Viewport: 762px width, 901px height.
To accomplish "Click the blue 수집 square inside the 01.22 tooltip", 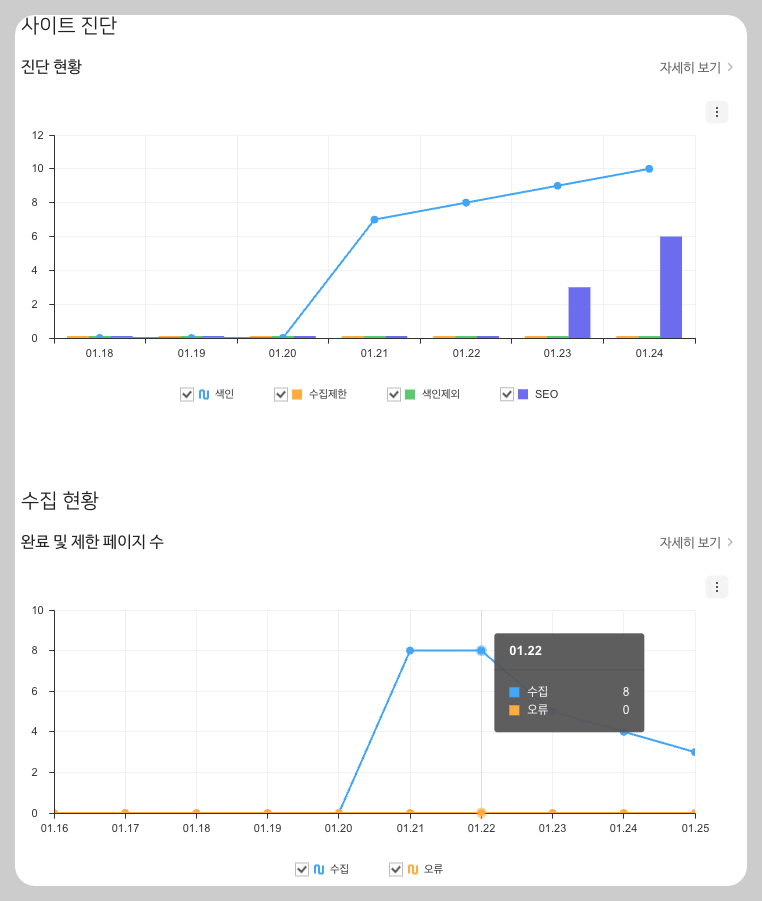I will [512, 692].
